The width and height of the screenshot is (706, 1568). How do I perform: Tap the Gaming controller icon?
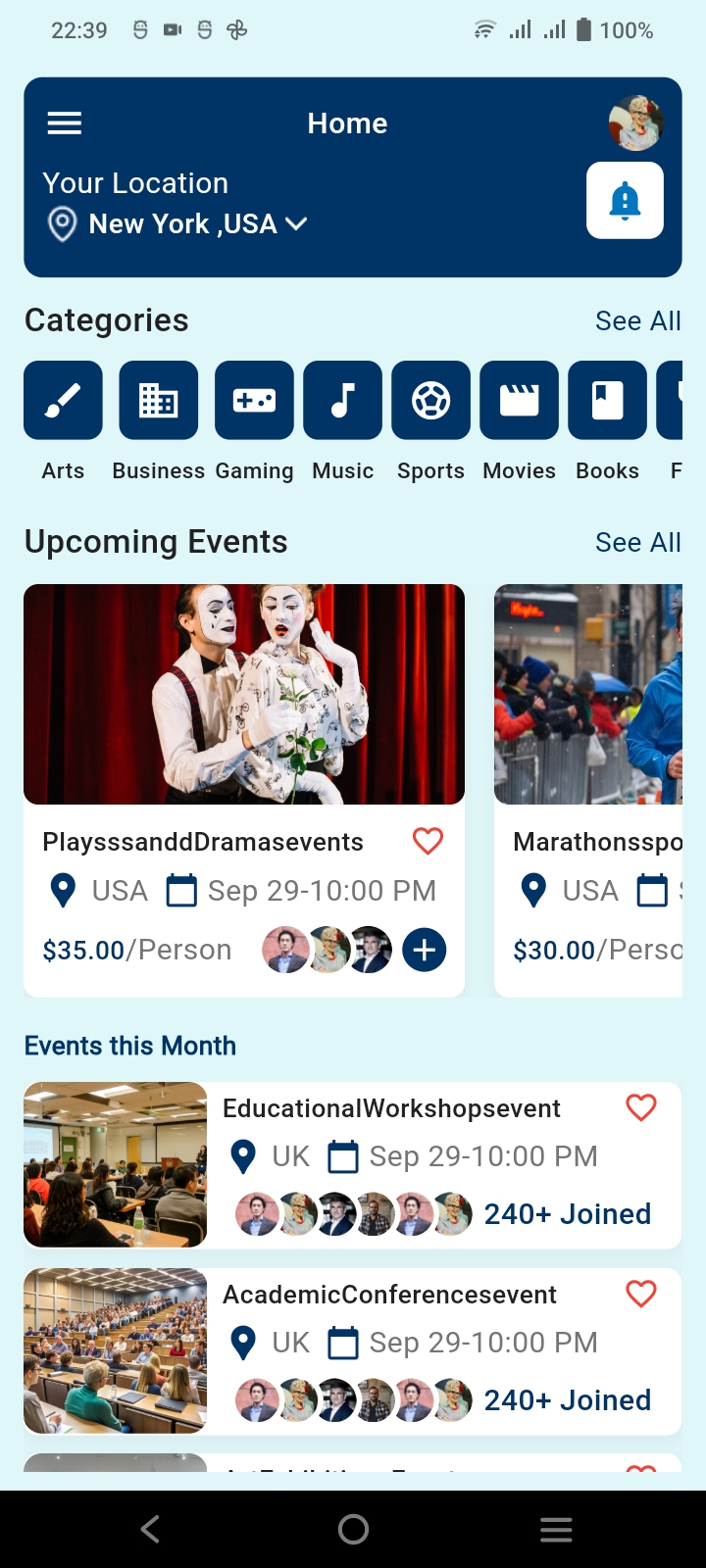[253, 400]
